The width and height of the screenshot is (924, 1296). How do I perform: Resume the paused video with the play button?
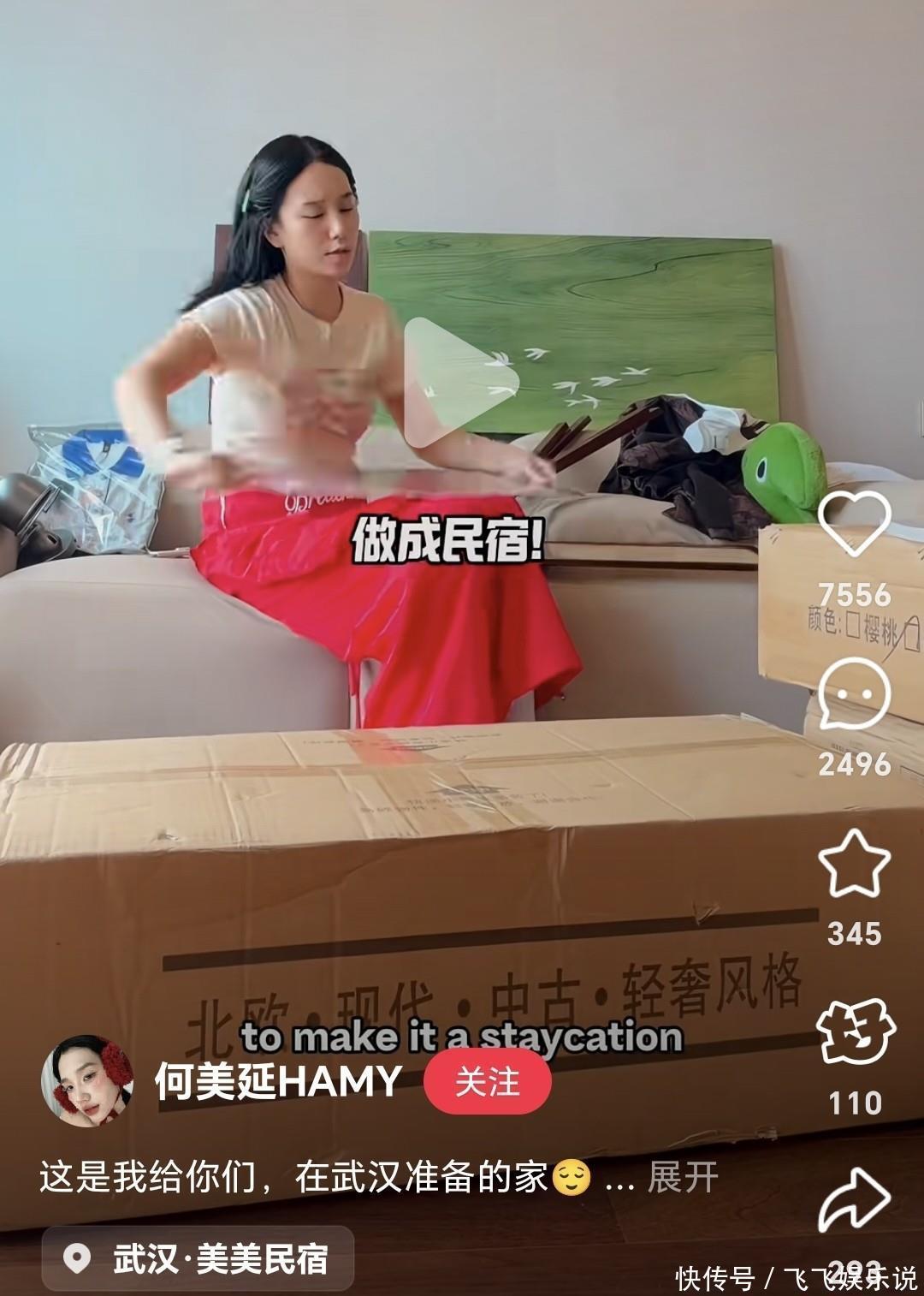pos(459,382)
